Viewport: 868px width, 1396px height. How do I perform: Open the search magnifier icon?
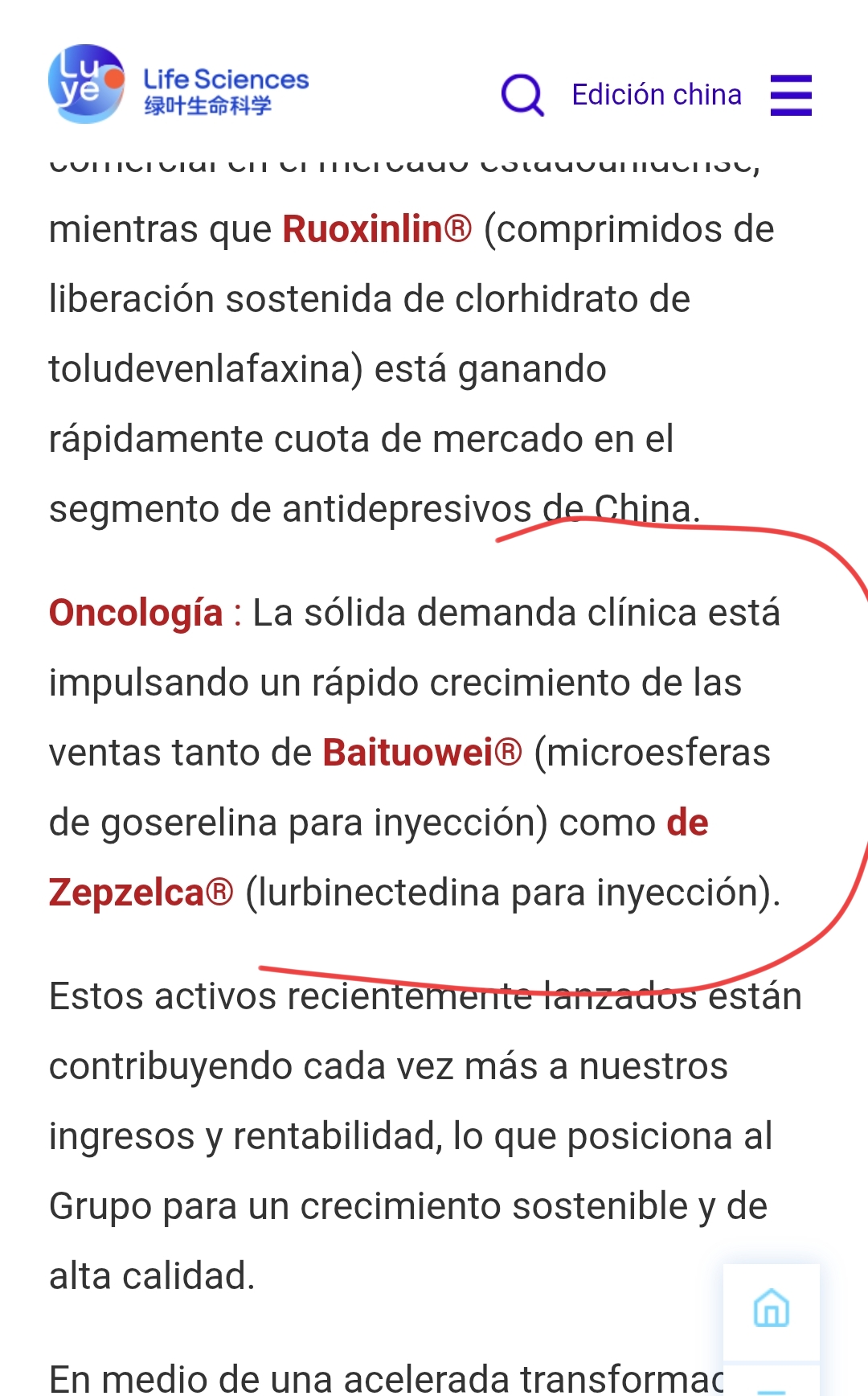(x=522, y=95)
